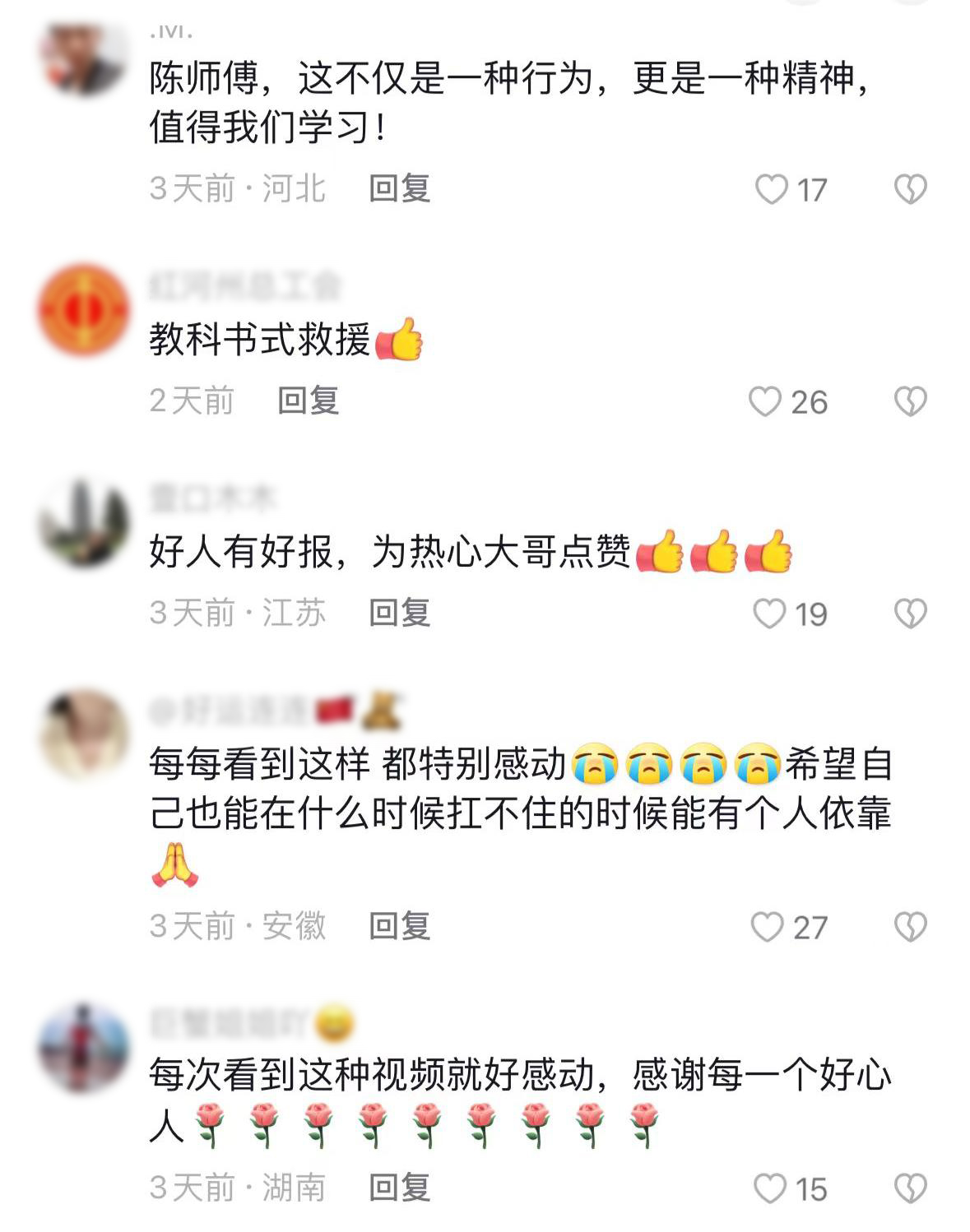Like the 陈师傅 comment from 河北
Screen dimensions: 970x1232
(x=771, y=190)
